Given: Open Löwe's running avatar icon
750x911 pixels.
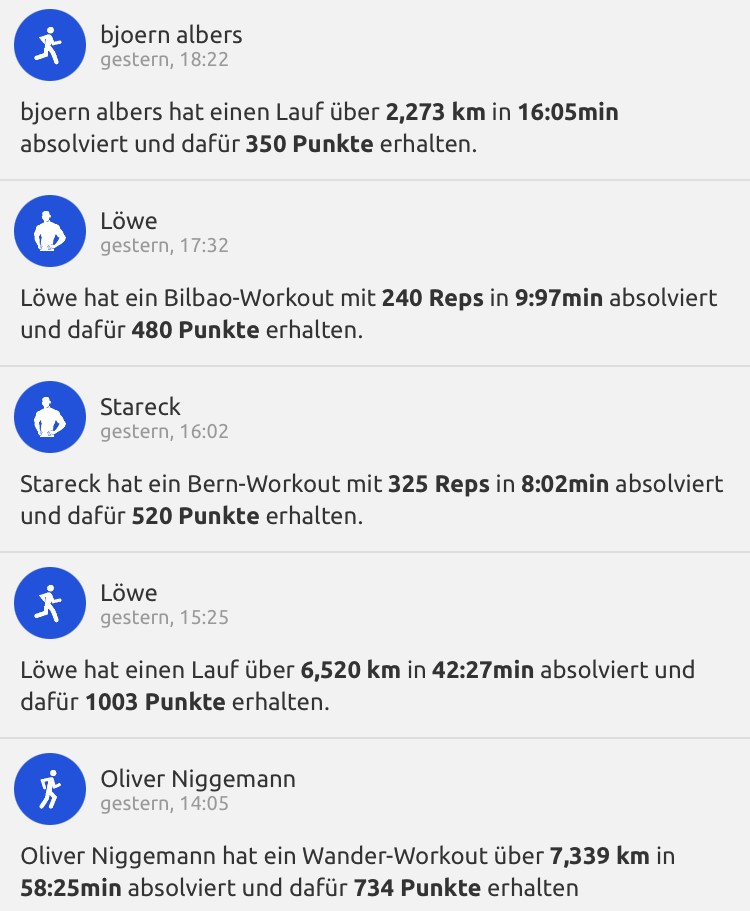Looking at the screenshot, I should click(49, 603).
